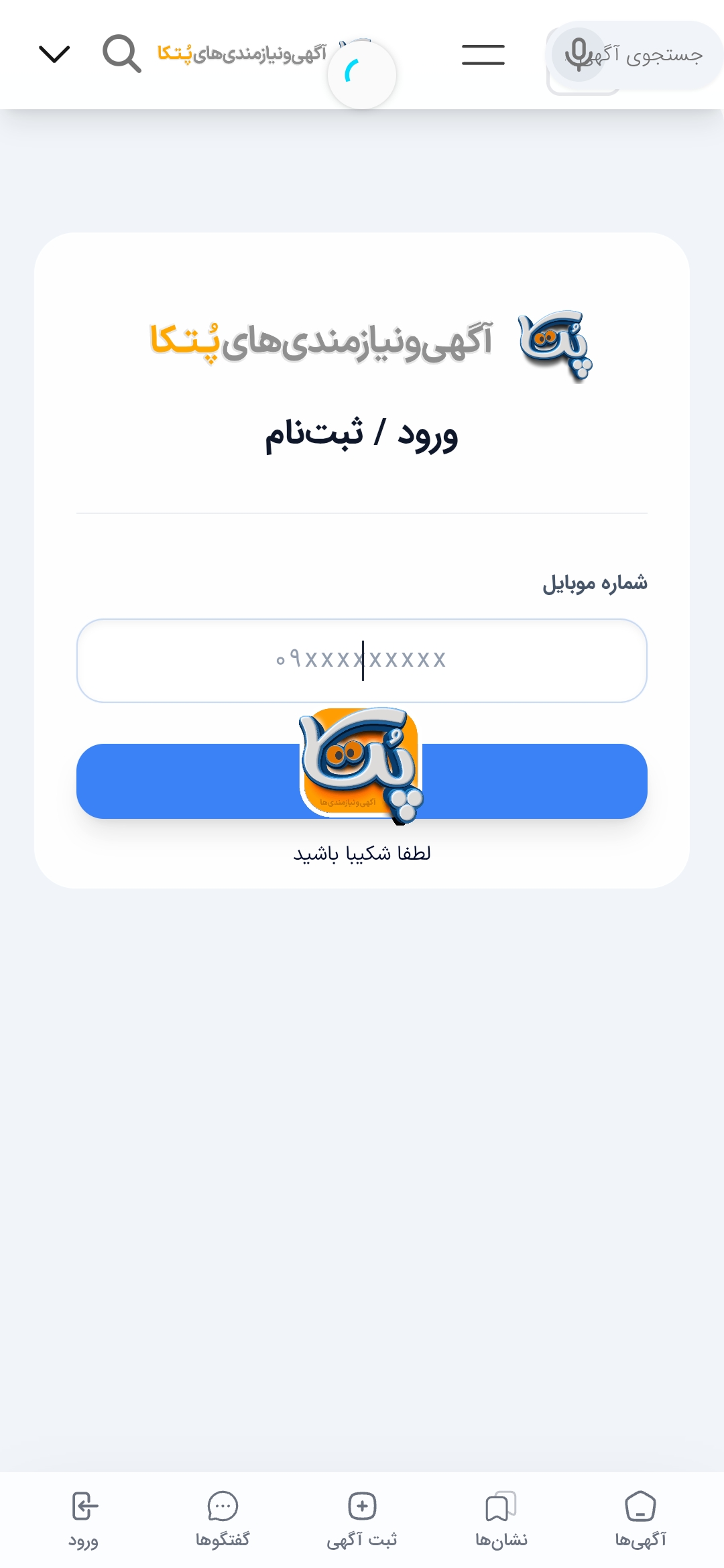
Task: Enter mobile number in the phone field
Action: (362, 660)
